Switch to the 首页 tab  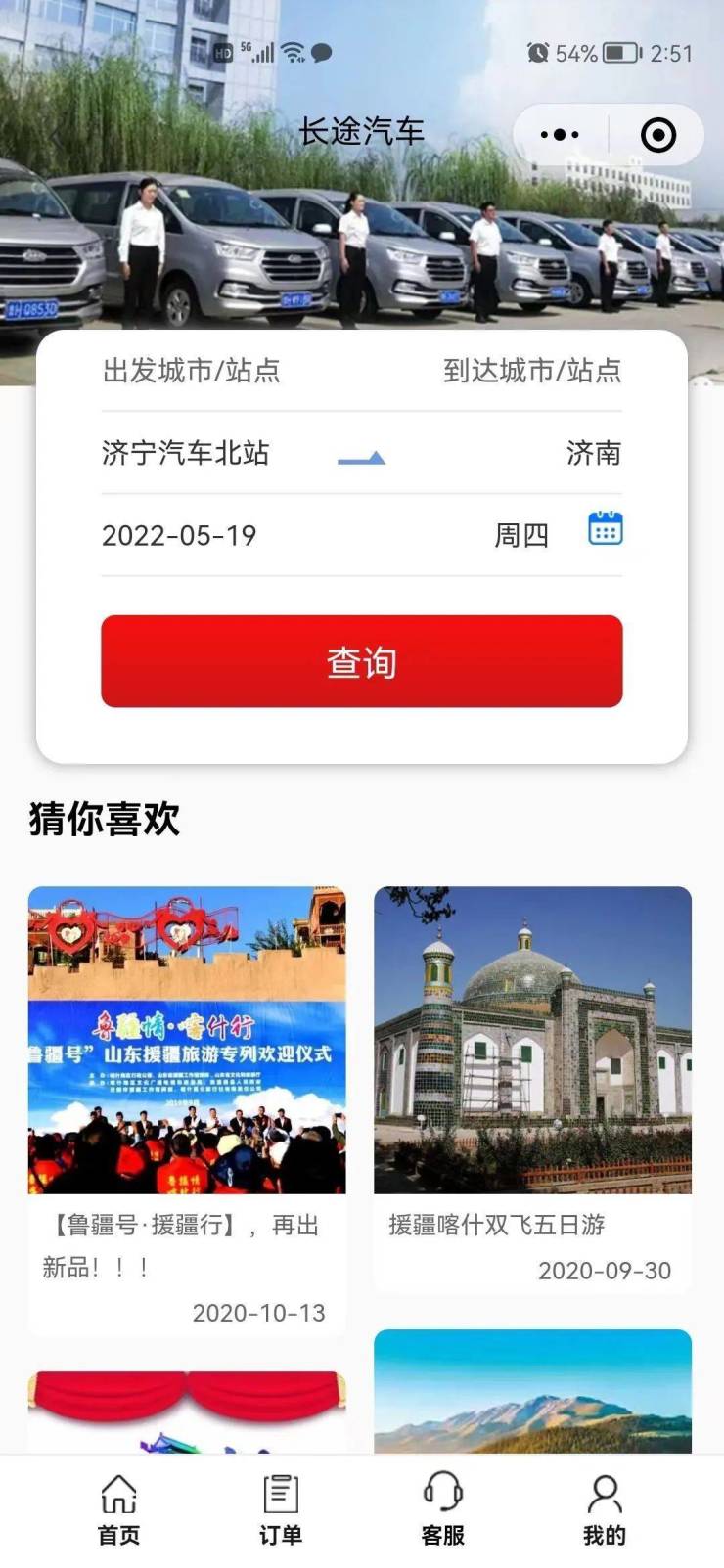pyautogui.click(x=119, y=1509)
